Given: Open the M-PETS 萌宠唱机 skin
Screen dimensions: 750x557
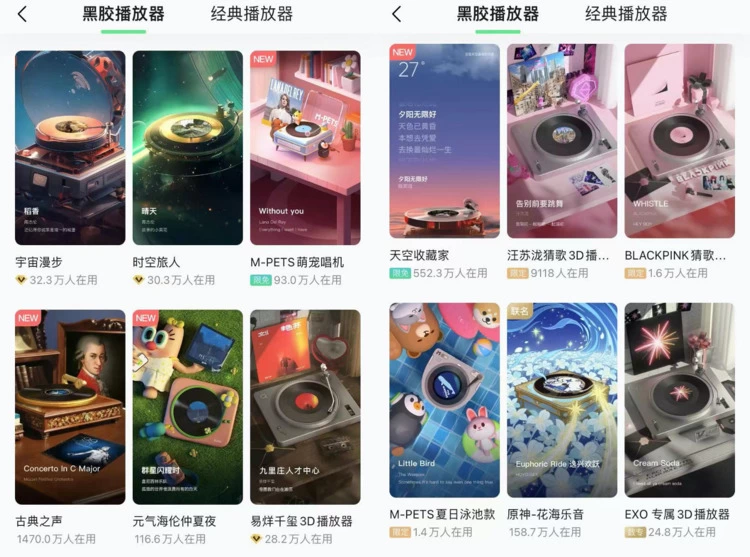Looking at the screenshot, I should click(305, 148).
